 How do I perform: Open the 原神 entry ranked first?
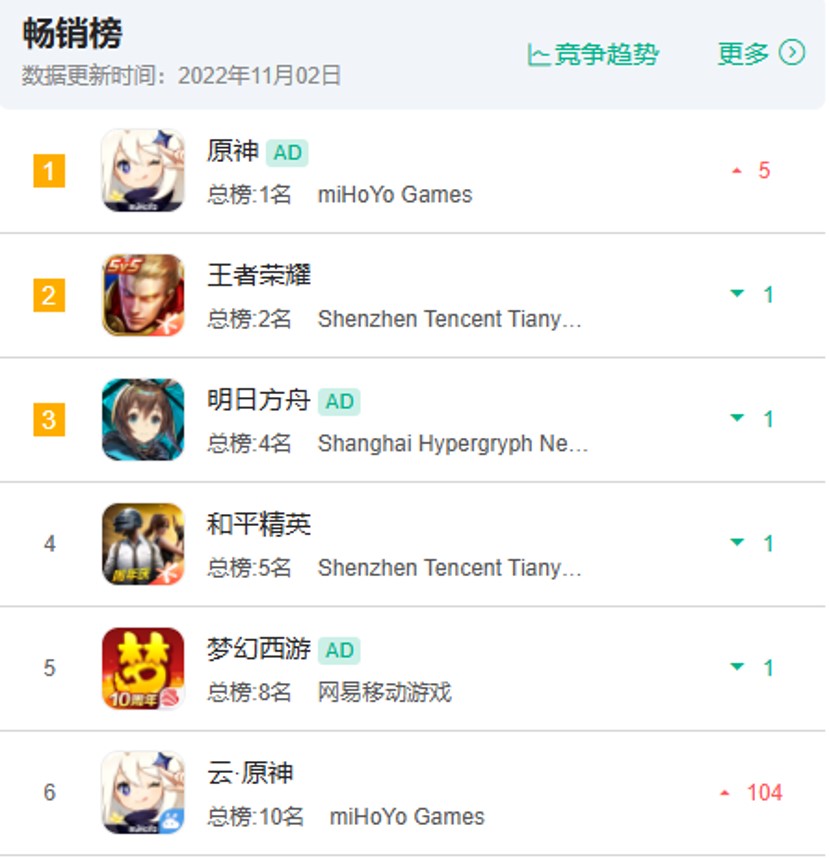tap(232, 151)
